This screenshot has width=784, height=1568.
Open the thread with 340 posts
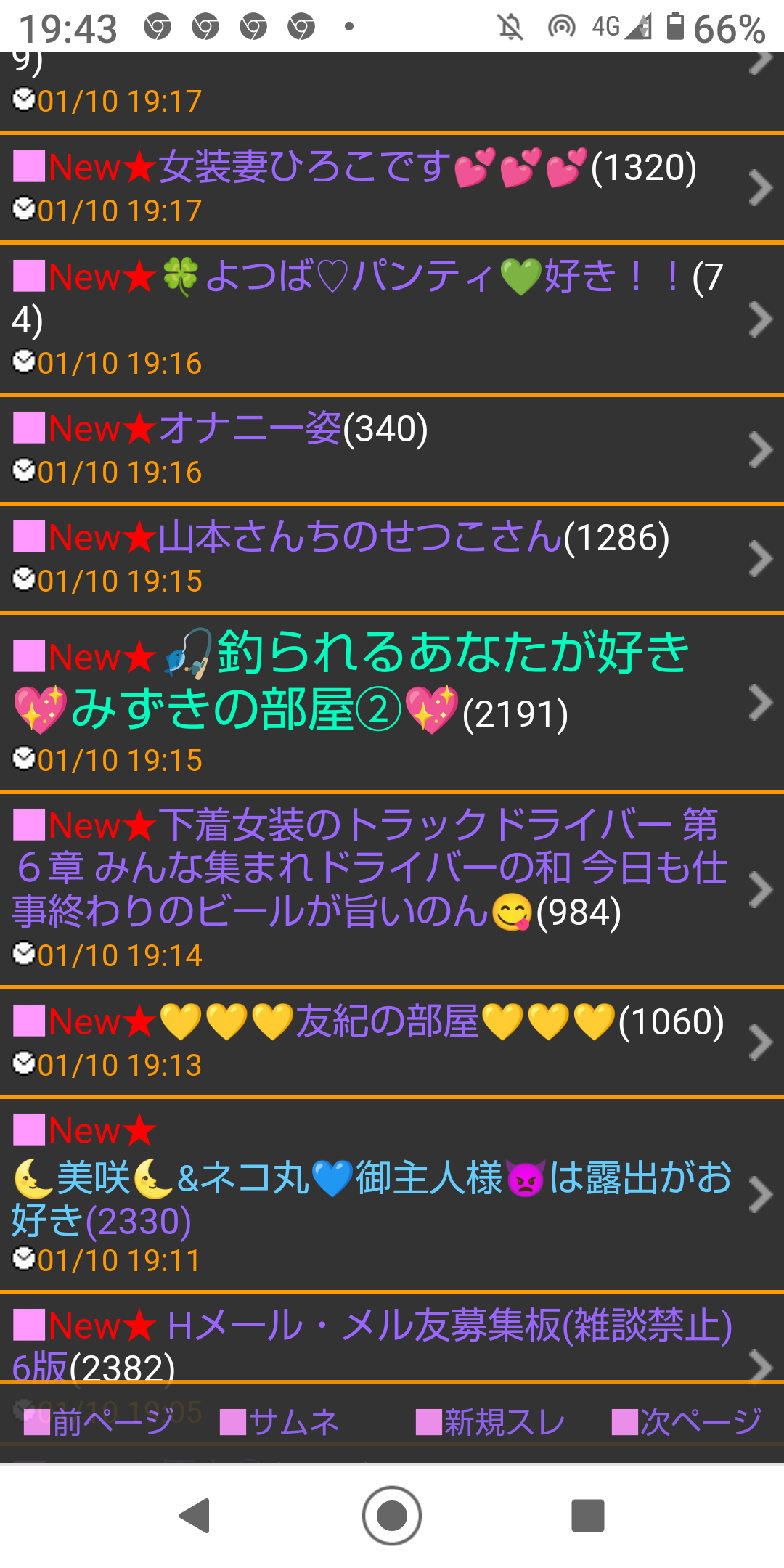[x=392, y=449]
